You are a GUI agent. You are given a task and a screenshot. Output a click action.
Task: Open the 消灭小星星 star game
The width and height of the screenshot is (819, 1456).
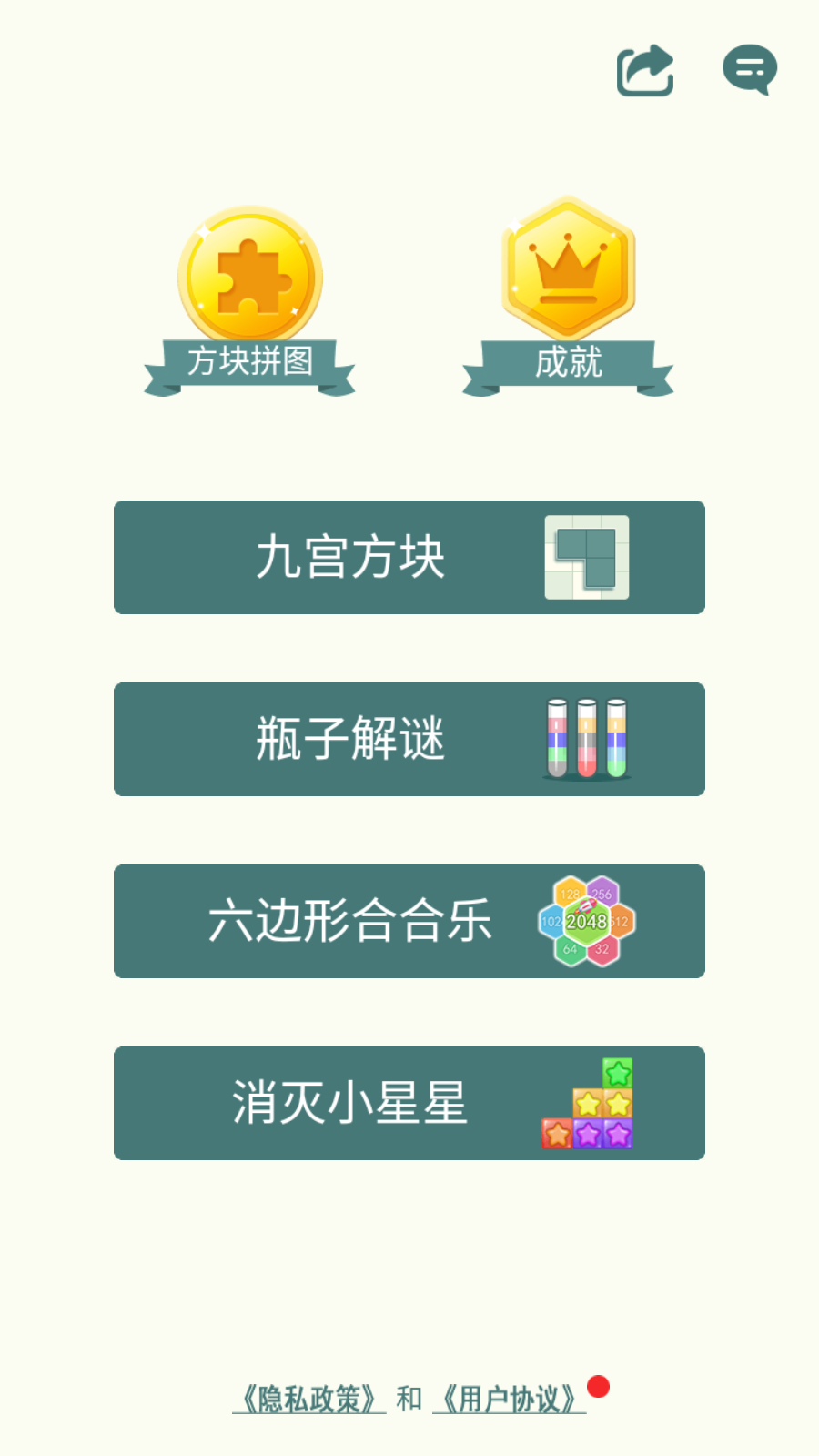click(x=409, y=1103)
